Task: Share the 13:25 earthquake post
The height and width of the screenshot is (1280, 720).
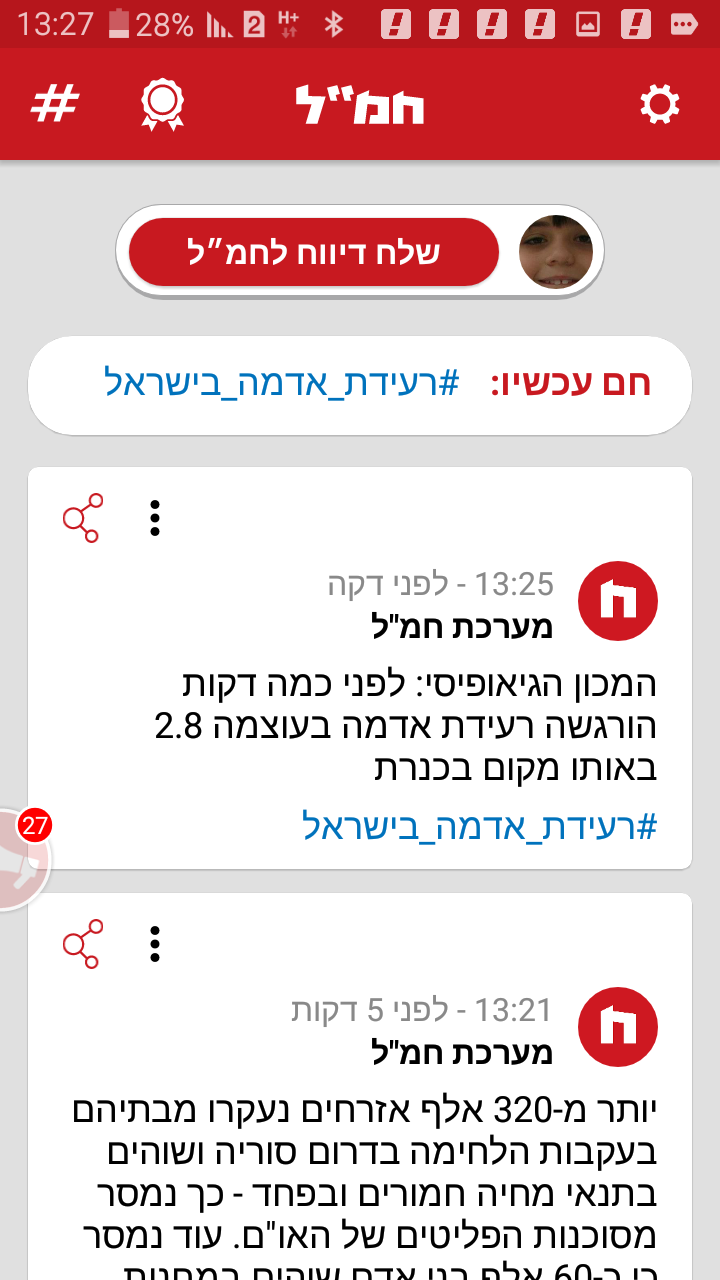Action: [82, 518]
